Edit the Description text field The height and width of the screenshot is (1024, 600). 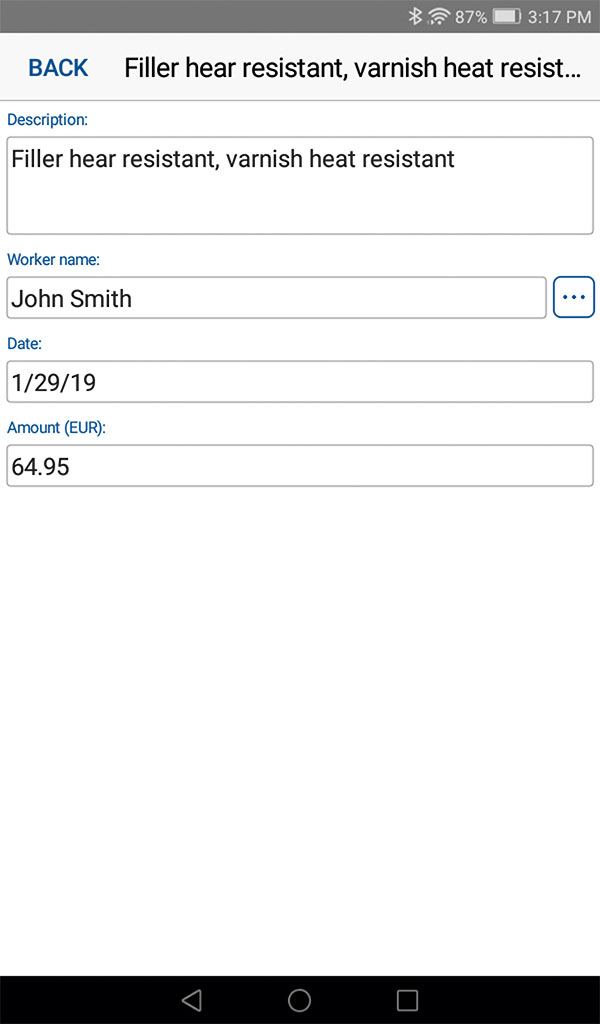[x=300, y=185]
